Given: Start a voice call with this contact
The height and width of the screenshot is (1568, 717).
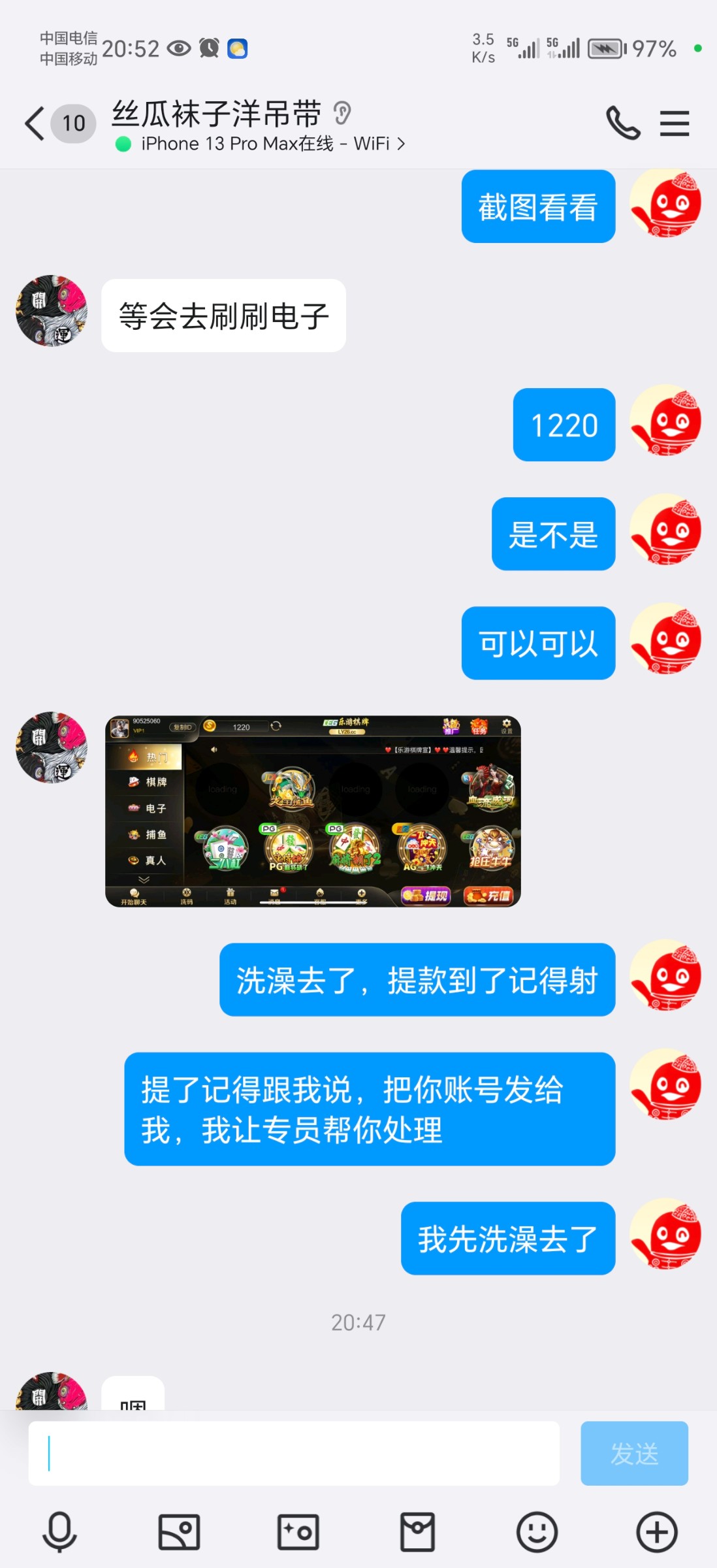Looking at the screenshot, I should coord(622,123).
